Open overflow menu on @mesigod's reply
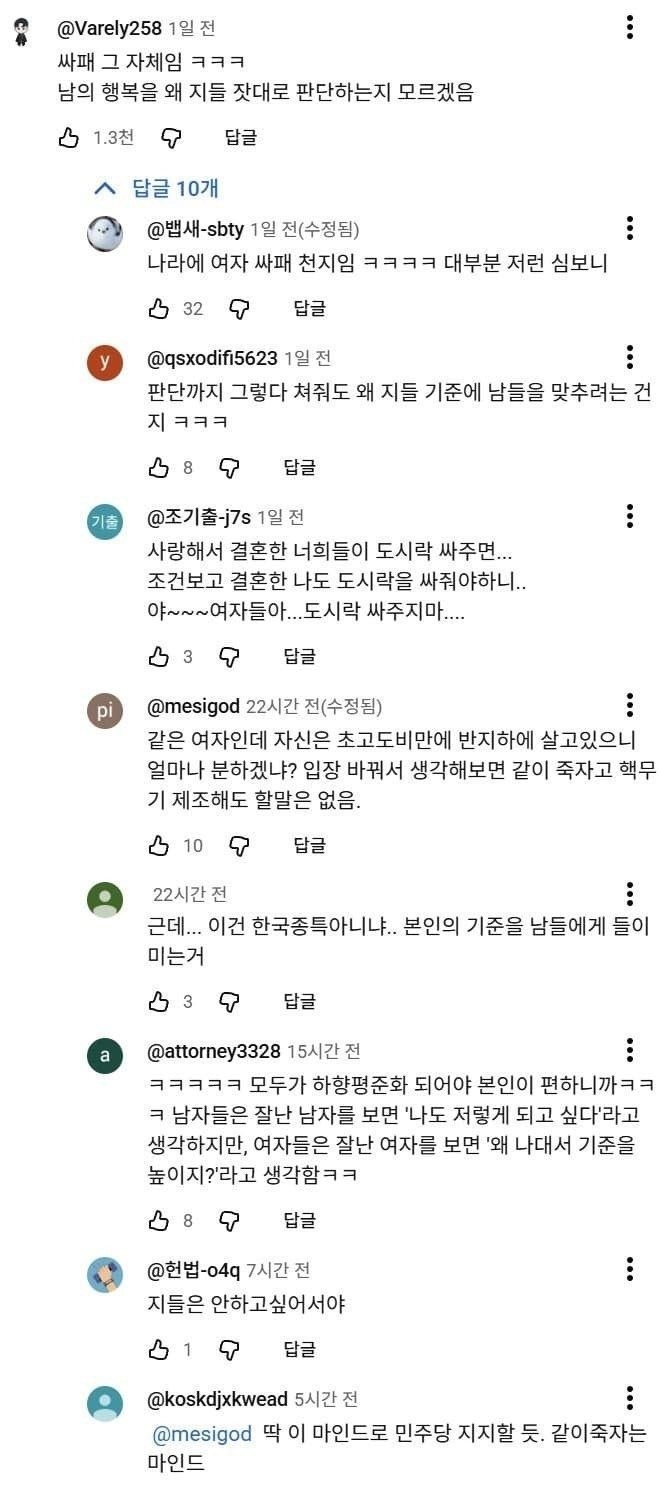 [629, 704]
